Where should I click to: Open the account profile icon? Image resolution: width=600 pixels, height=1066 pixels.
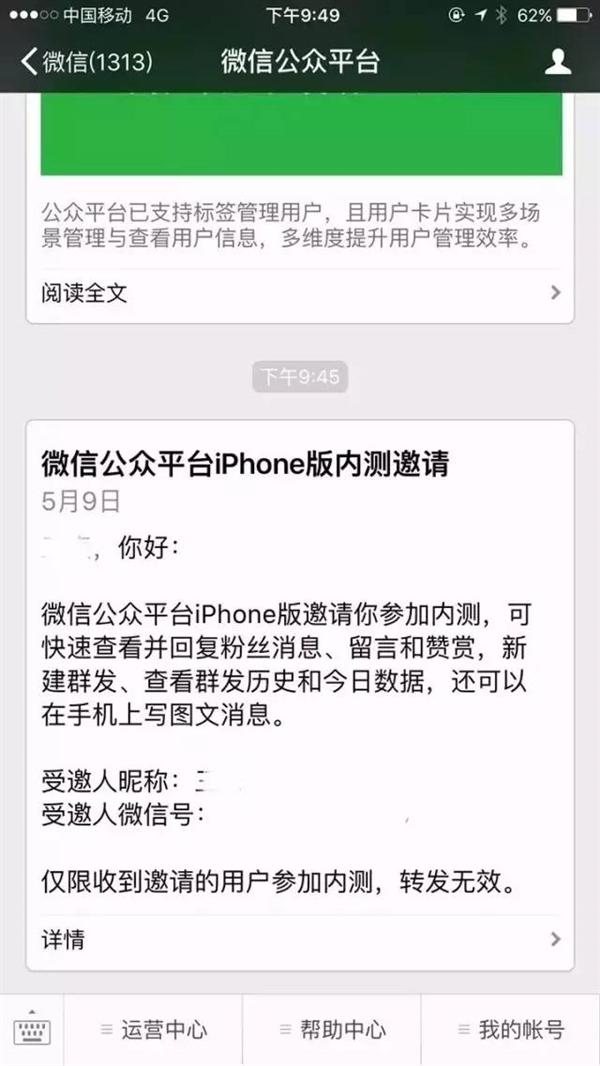[x=557, y=62]
